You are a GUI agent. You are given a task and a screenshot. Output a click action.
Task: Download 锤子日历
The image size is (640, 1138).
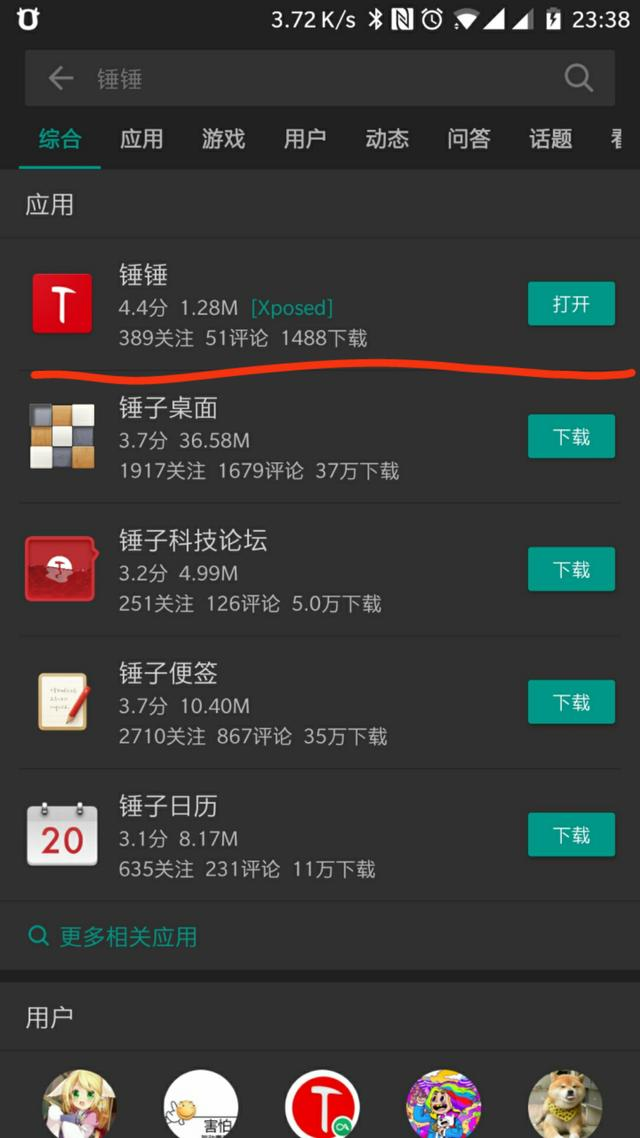(x=571, y=835)
